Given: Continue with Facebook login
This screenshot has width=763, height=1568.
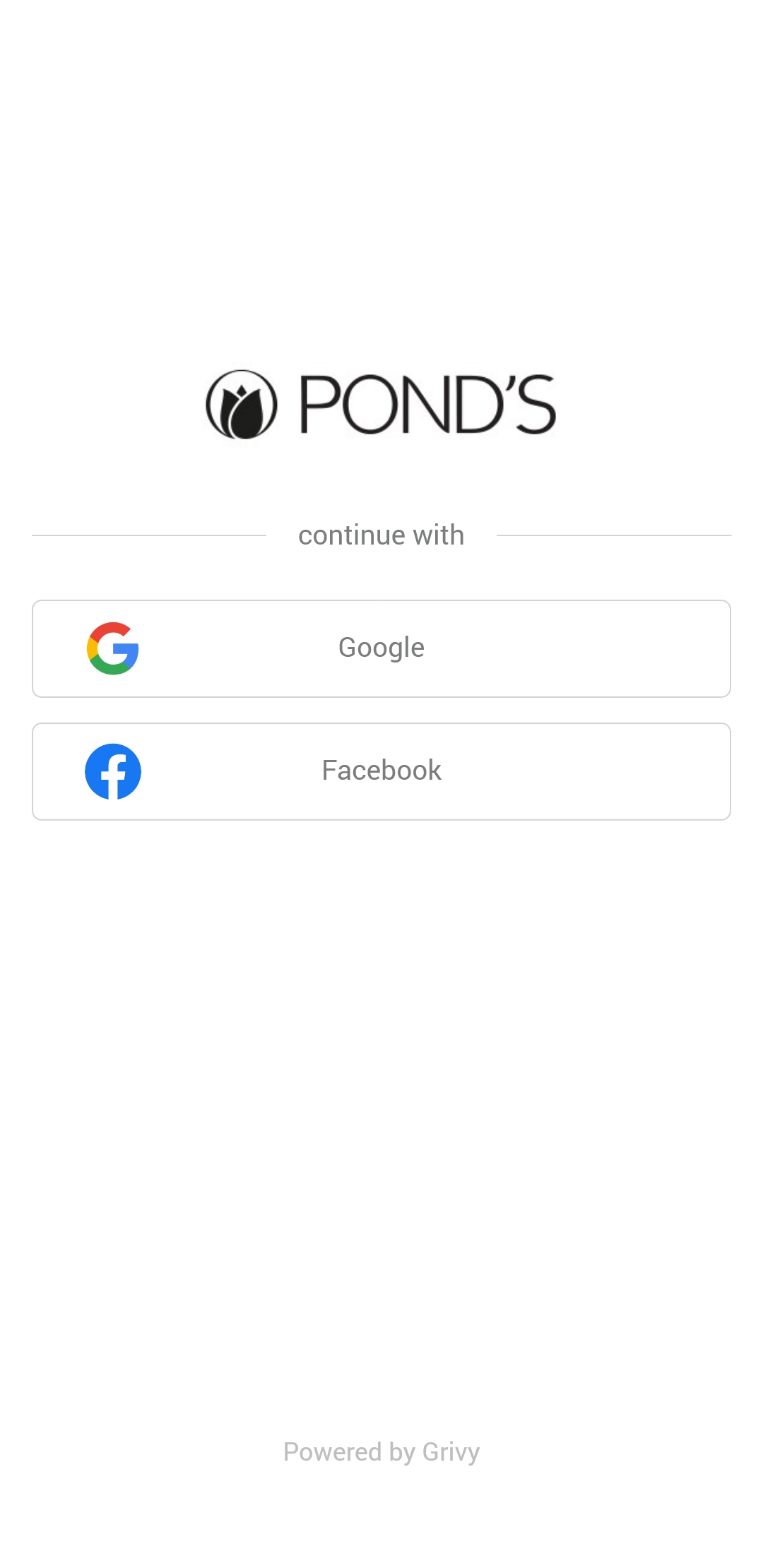Looking at the screenshot, I should point(381,771).
